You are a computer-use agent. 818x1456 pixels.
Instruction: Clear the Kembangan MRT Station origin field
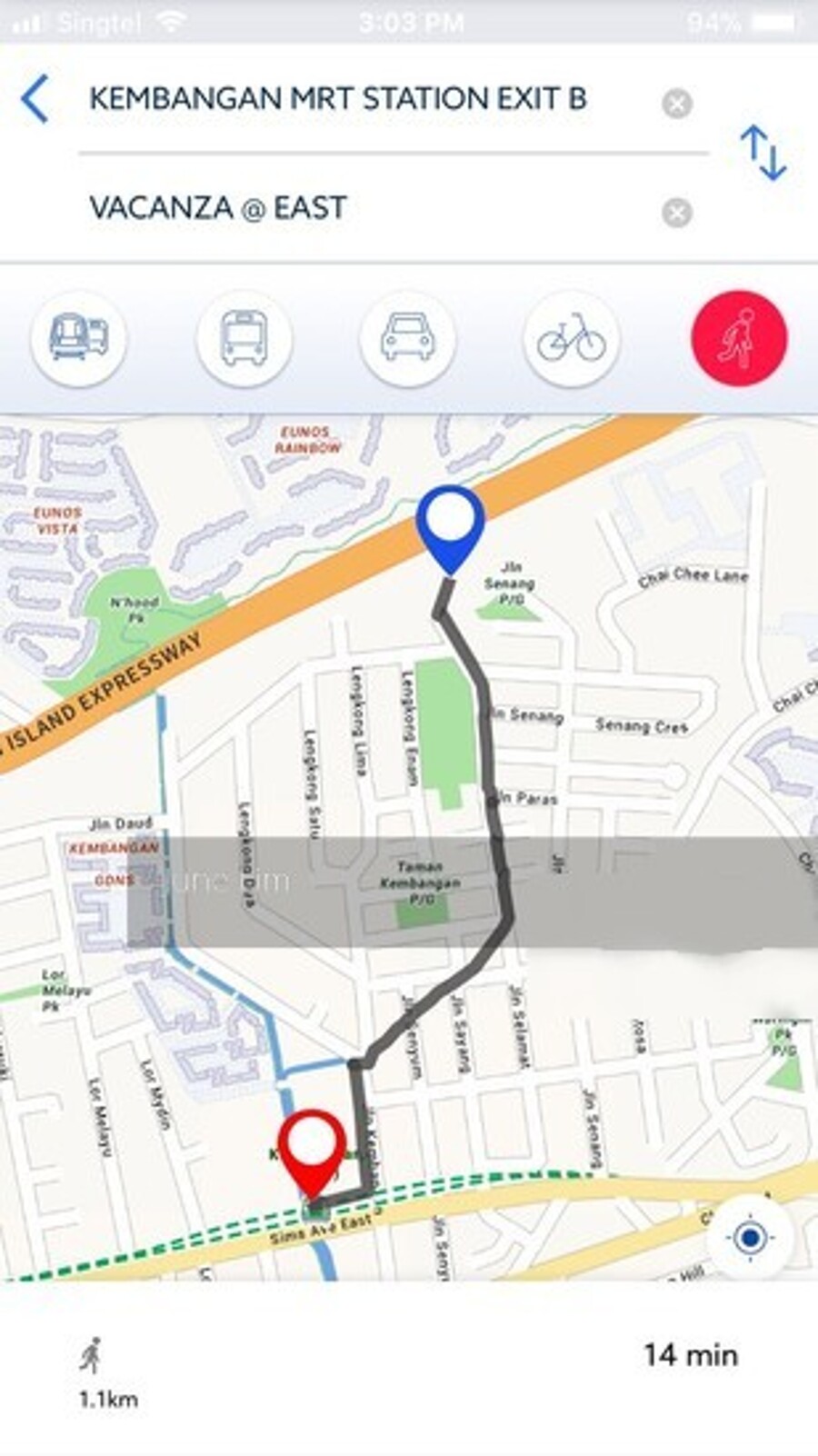click(x=676, y=104)
